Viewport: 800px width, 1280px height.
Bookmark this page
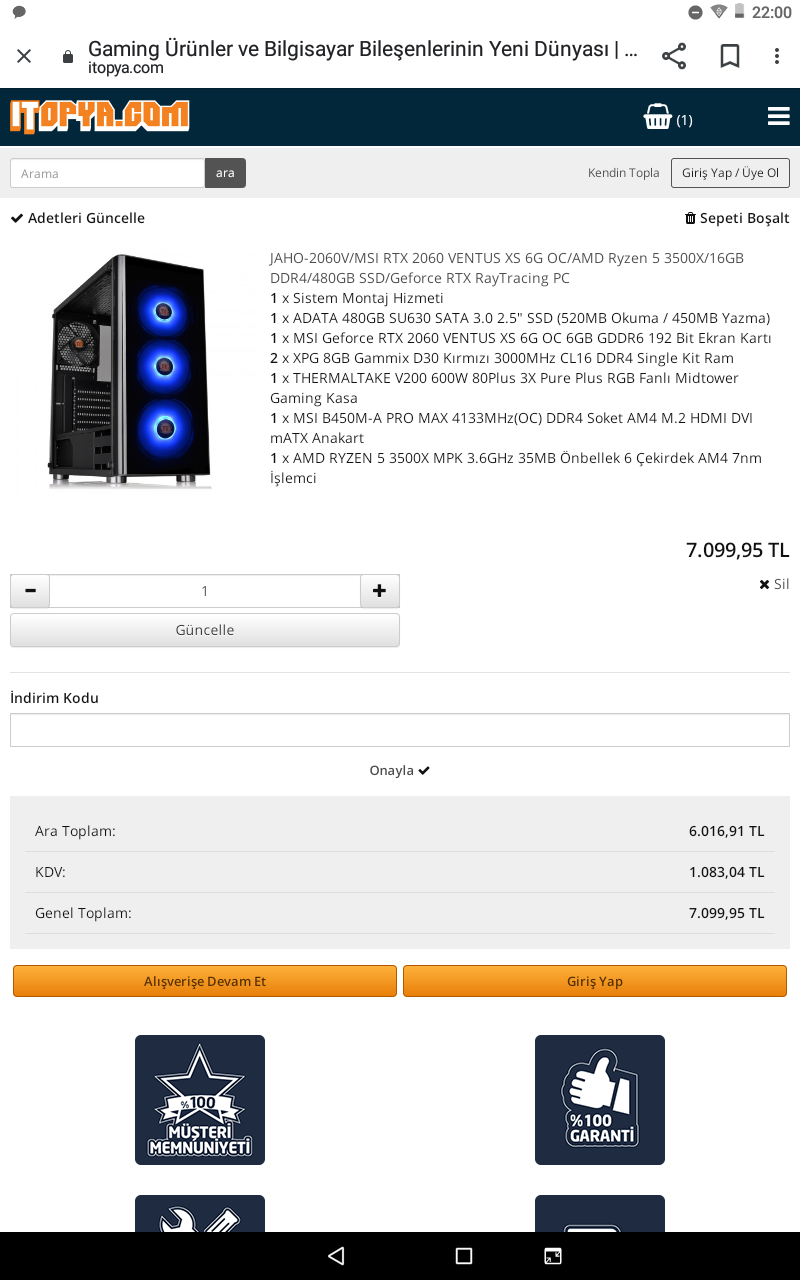730,56
